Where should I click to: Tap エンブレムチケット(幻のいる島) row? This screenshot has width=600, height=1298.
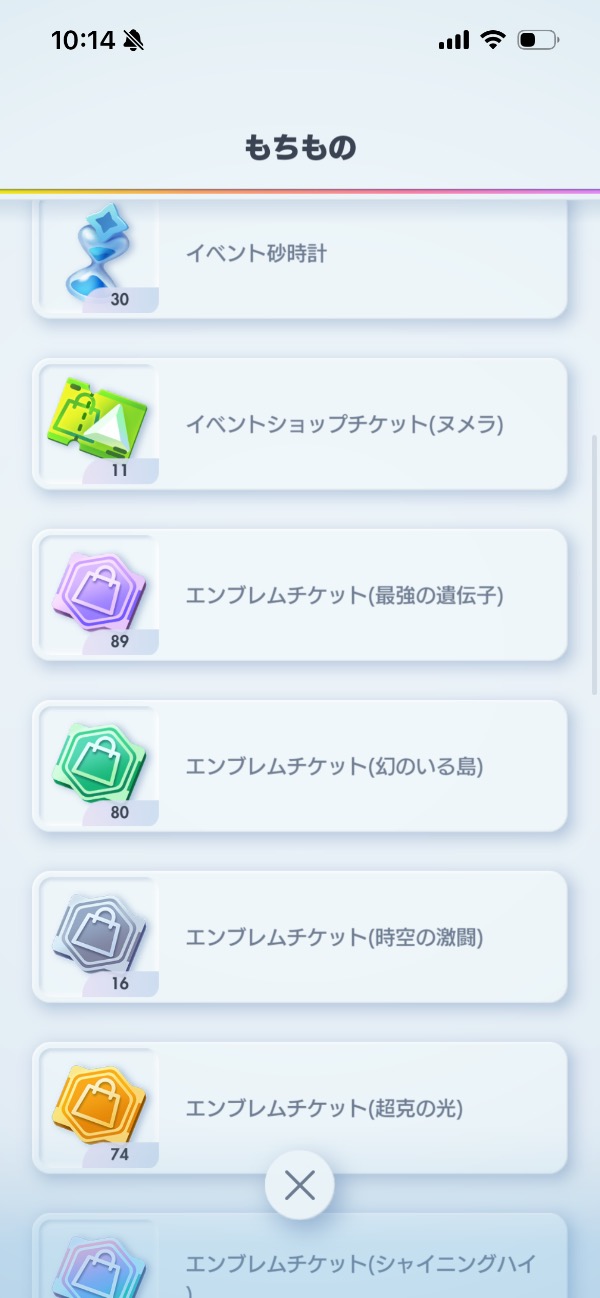(x=300, y=766)
